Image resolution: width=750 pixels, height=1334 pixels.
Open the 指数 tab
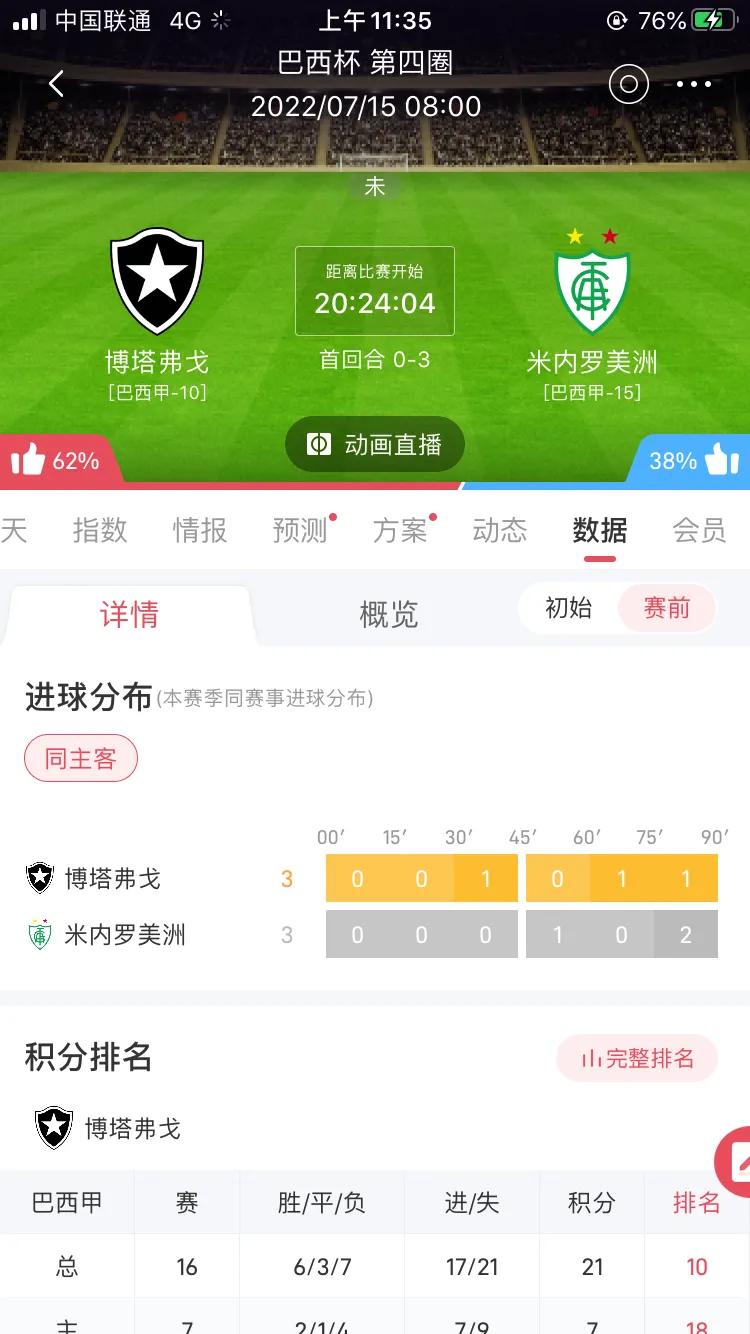coord(100,531)
